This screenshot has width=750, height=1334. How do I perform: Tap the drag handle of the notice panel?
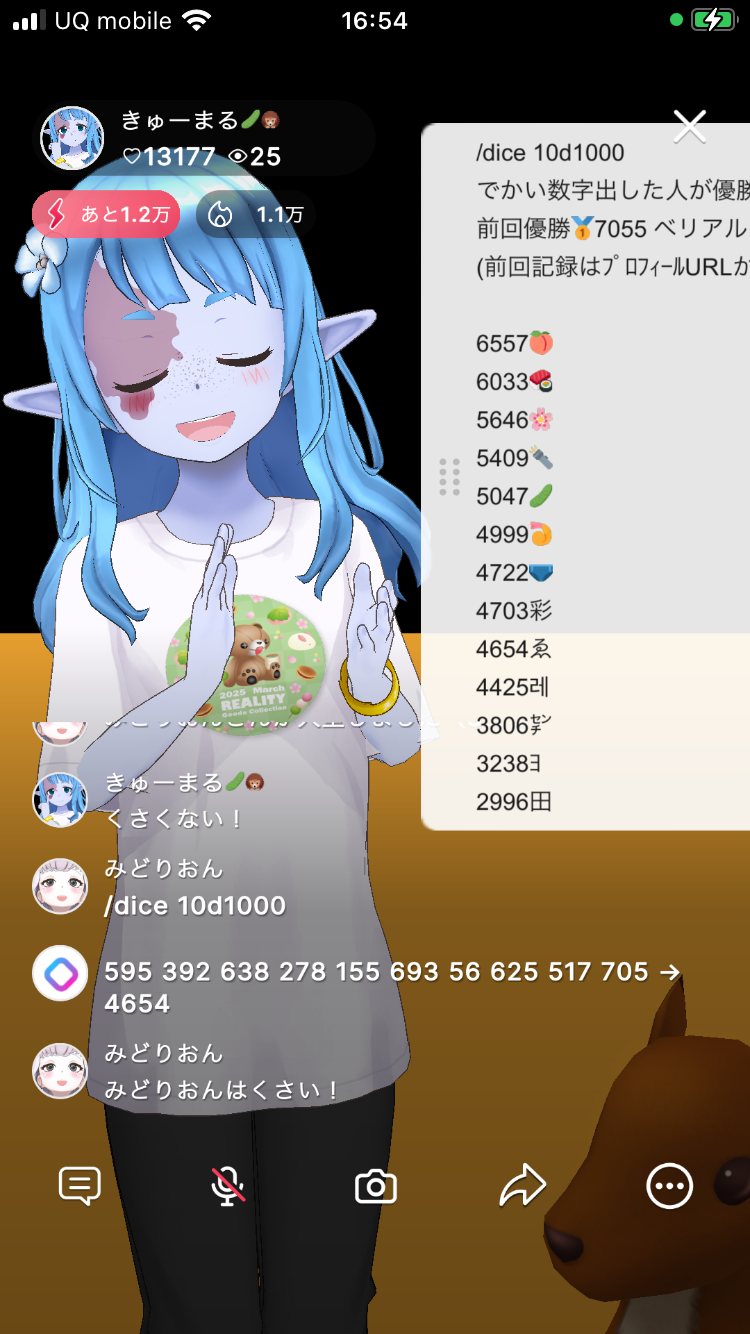coord(450,477)
